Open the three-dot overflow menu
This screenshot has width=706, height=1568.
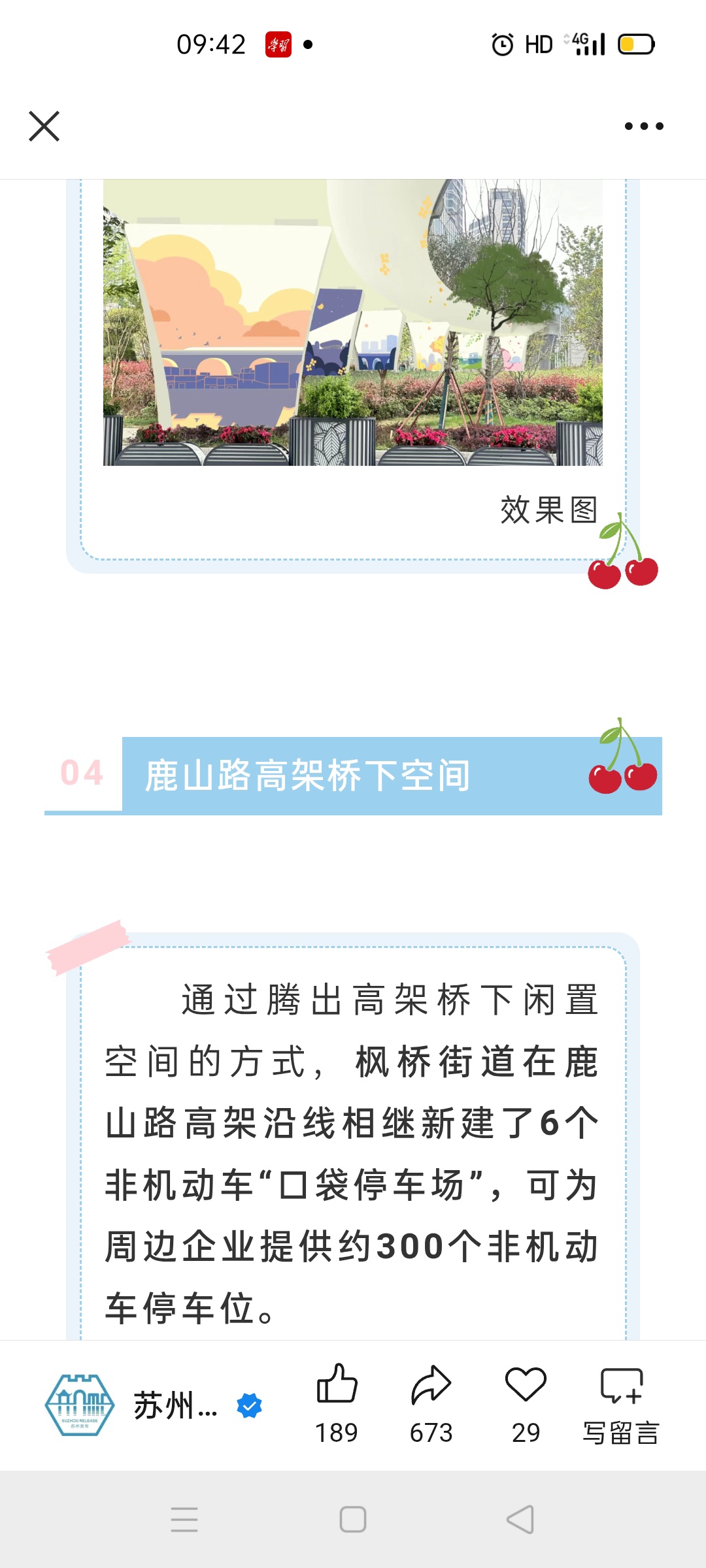(x=643, y=126)
